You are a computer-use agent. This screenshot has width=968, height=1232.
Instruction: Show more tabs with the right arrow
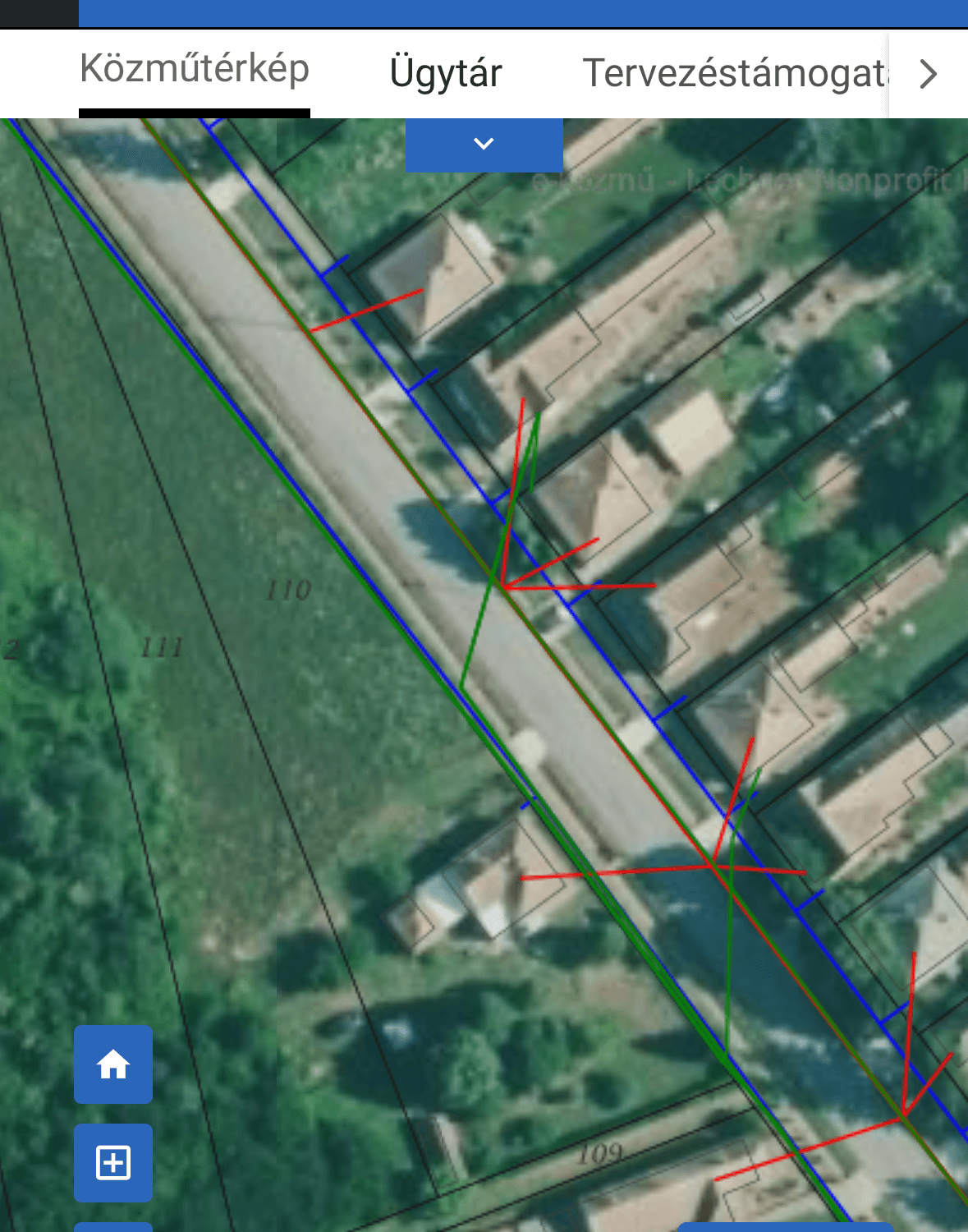(x=928, y=74)
